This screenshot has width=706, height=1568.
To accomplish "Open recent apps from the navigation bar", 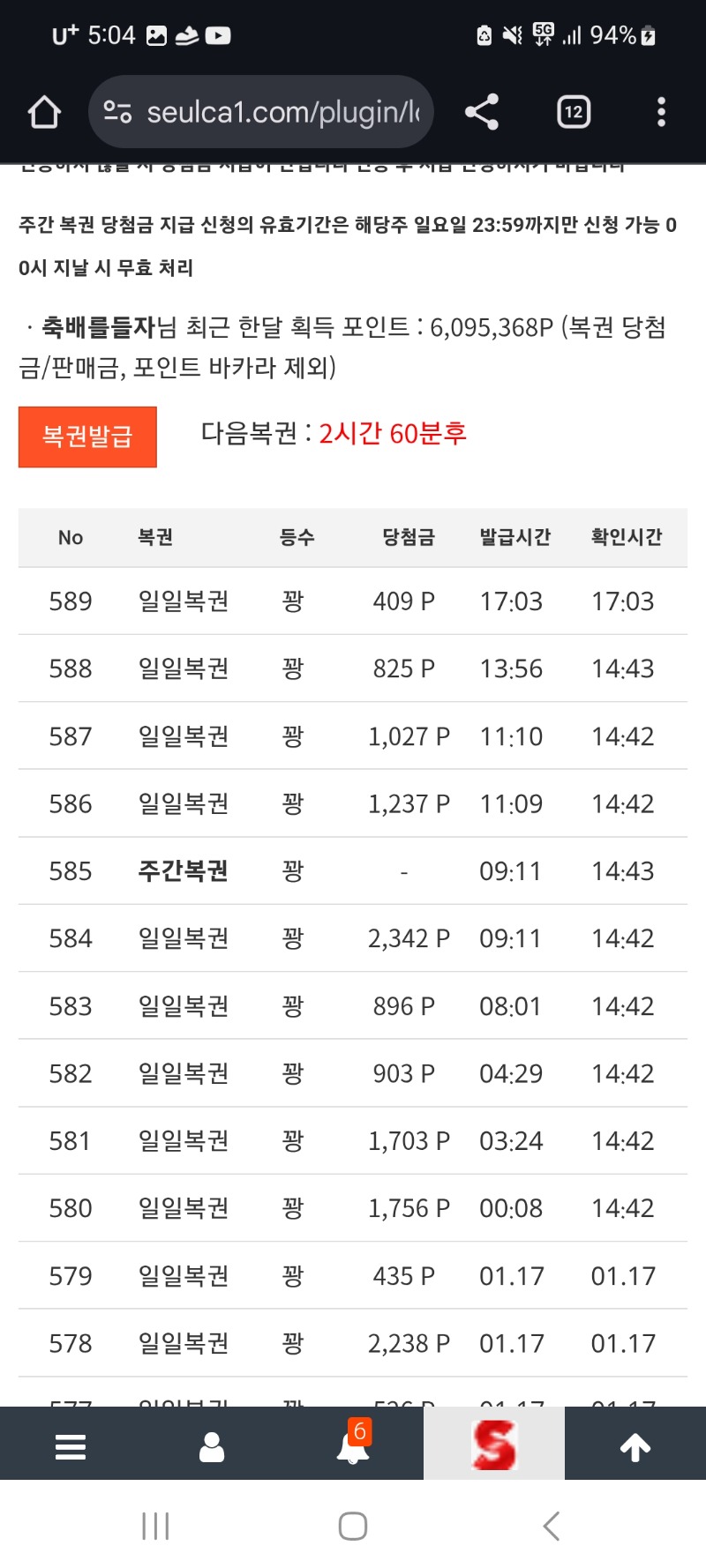I will 155,1526.
